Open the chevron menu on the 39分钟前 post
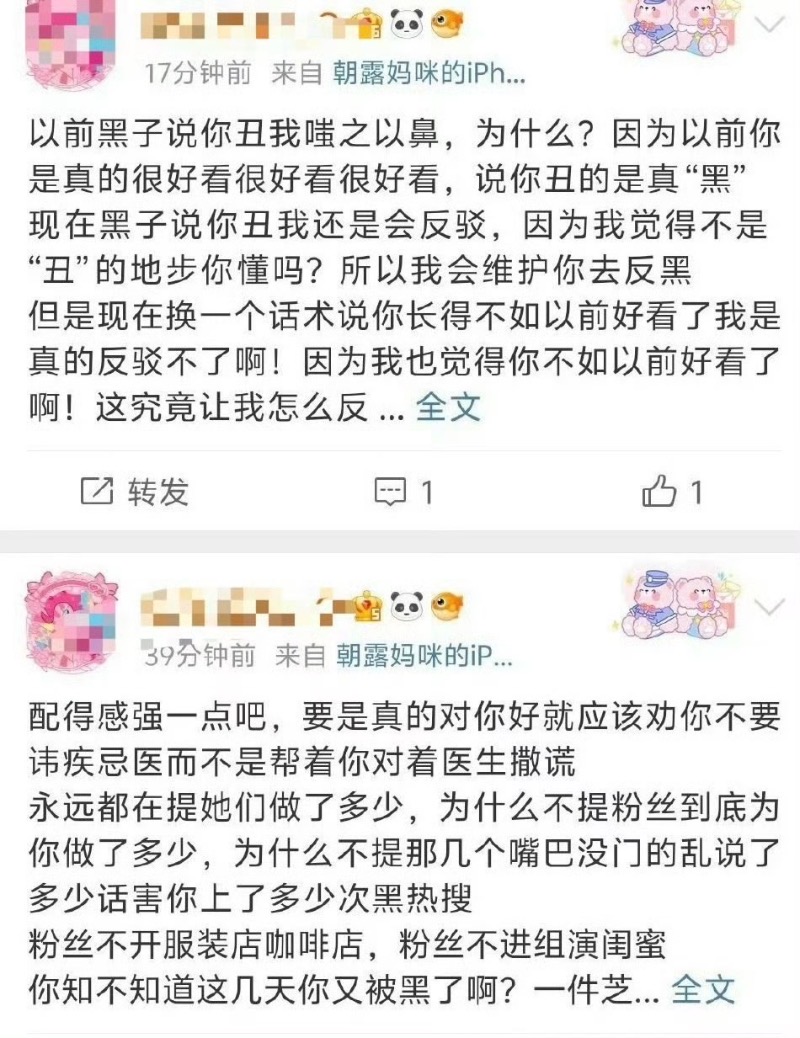The height and width of the screenshot is (1038, 800). click(772, 607)
